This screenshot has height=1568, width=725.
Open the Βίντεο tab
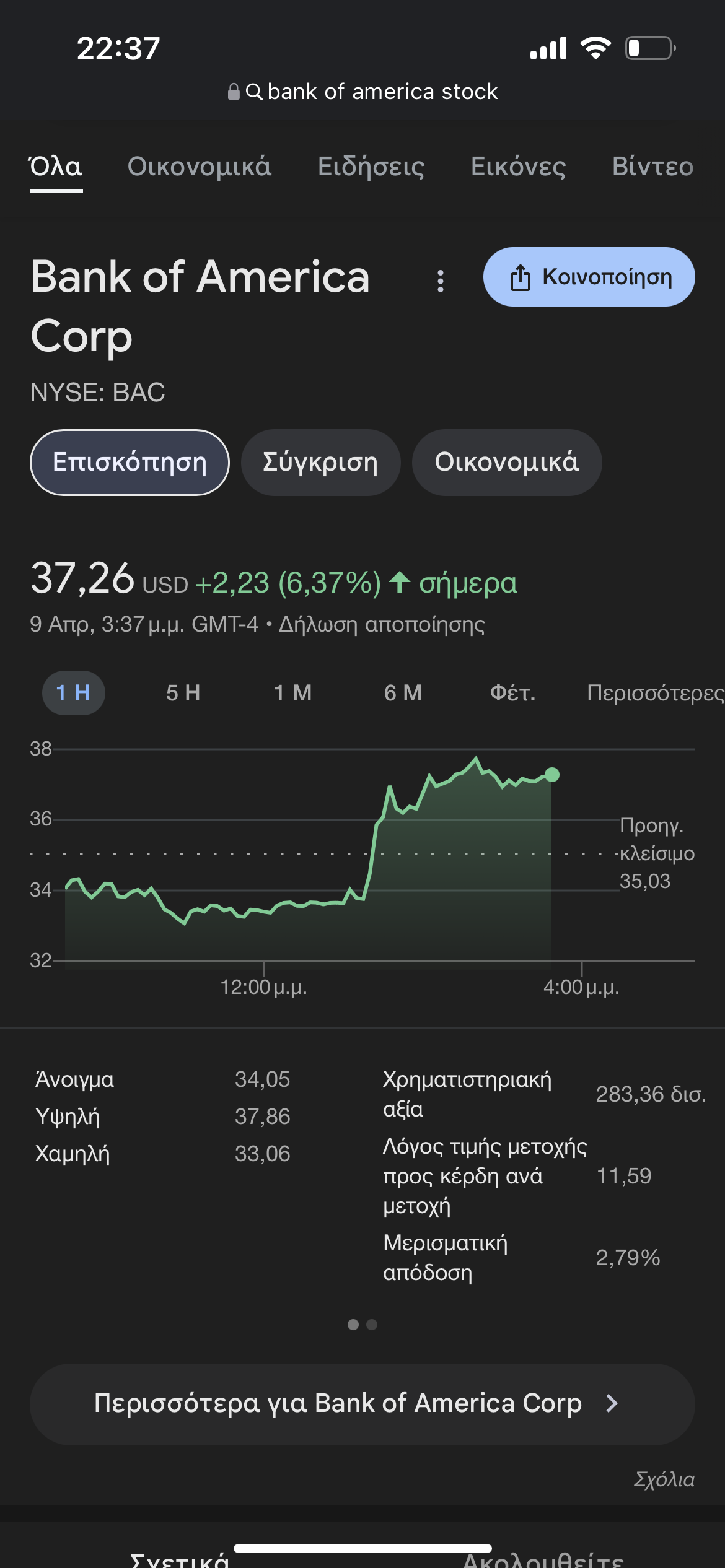click(x=652, y=167)
